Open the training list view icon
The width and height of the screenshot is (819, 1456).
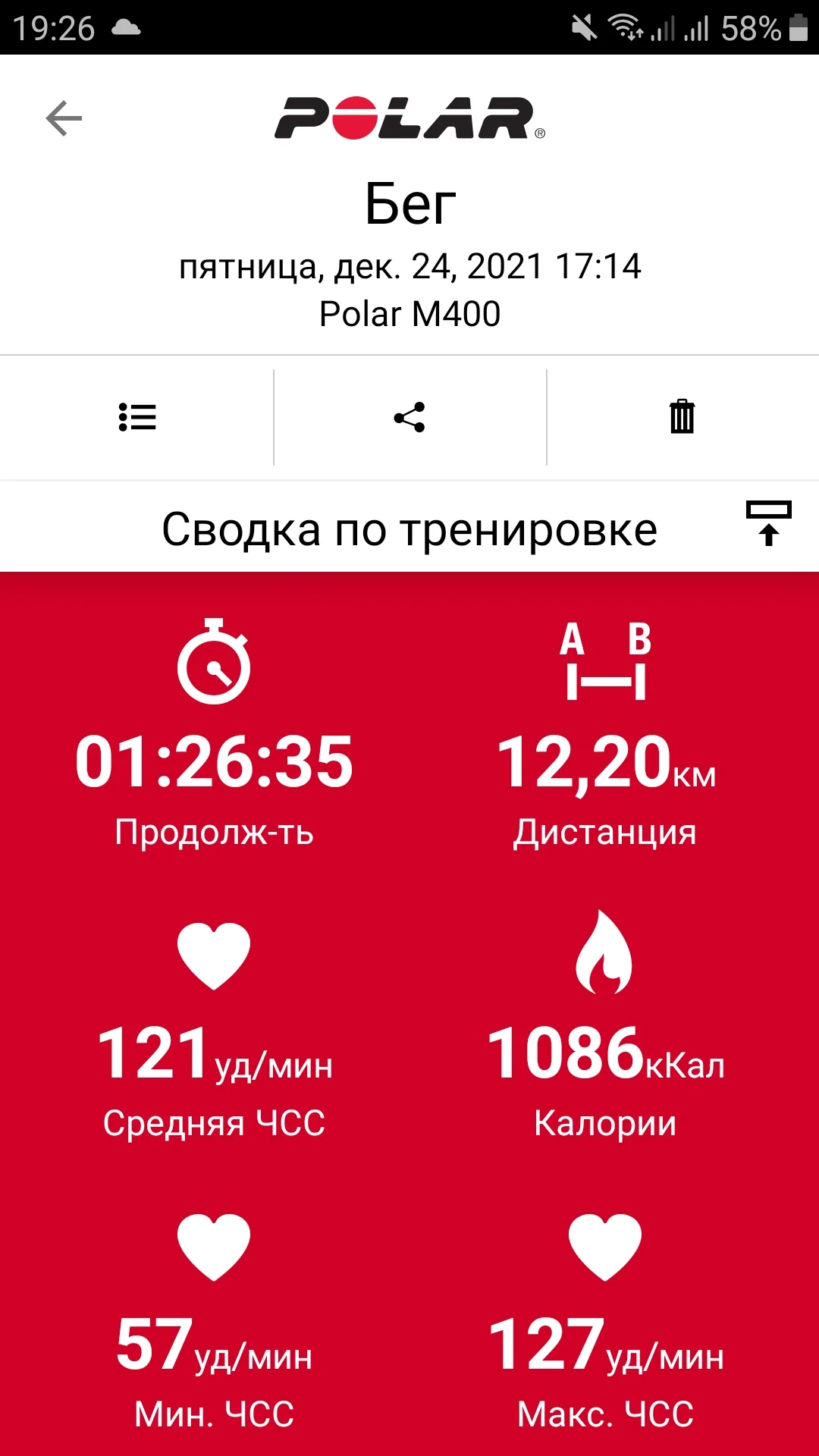pyautogui.click(x=137, y=417)
